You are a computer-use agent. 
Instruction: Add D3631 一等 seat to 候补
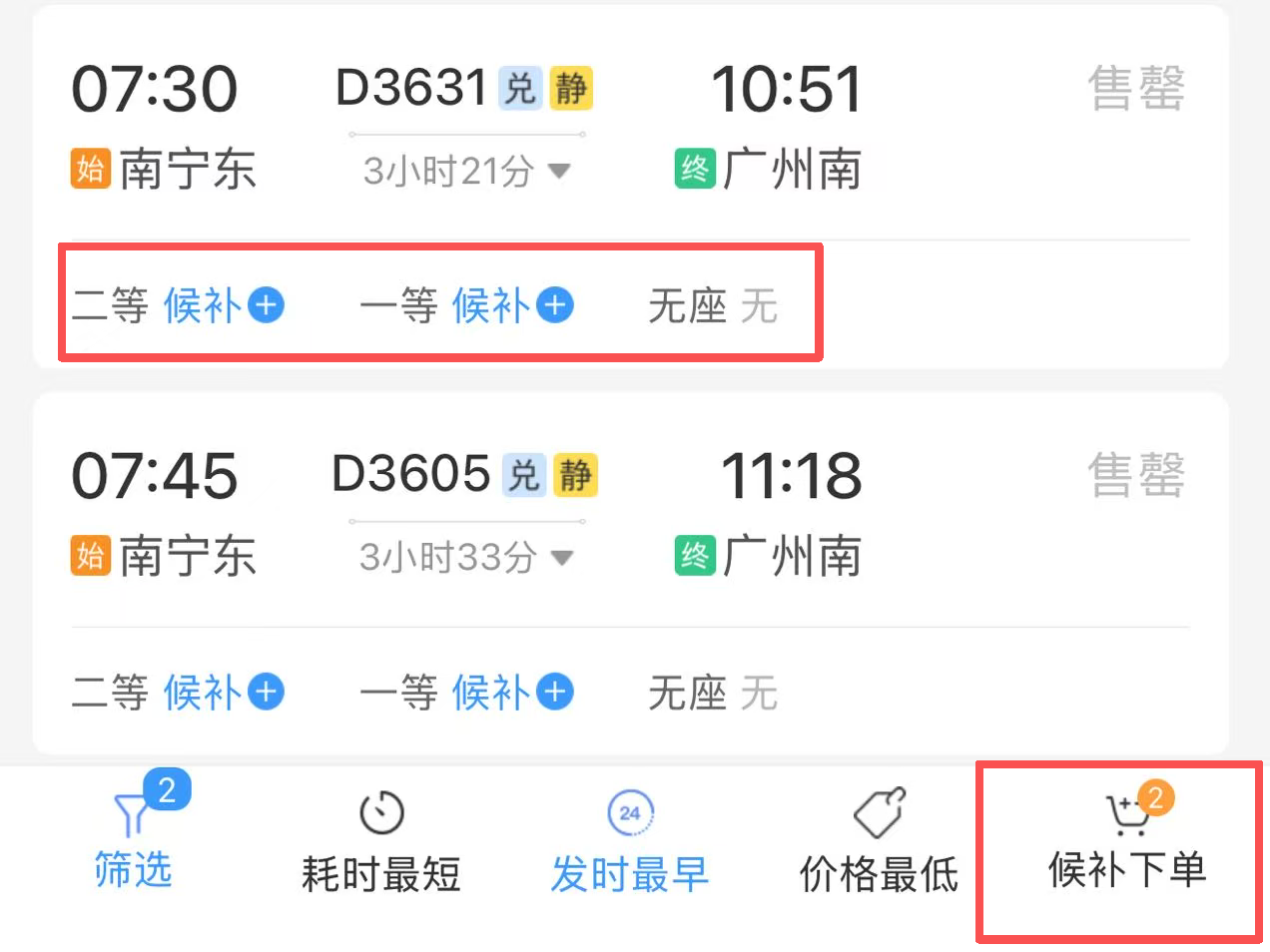pyautogui.click(x=555, y=304)
